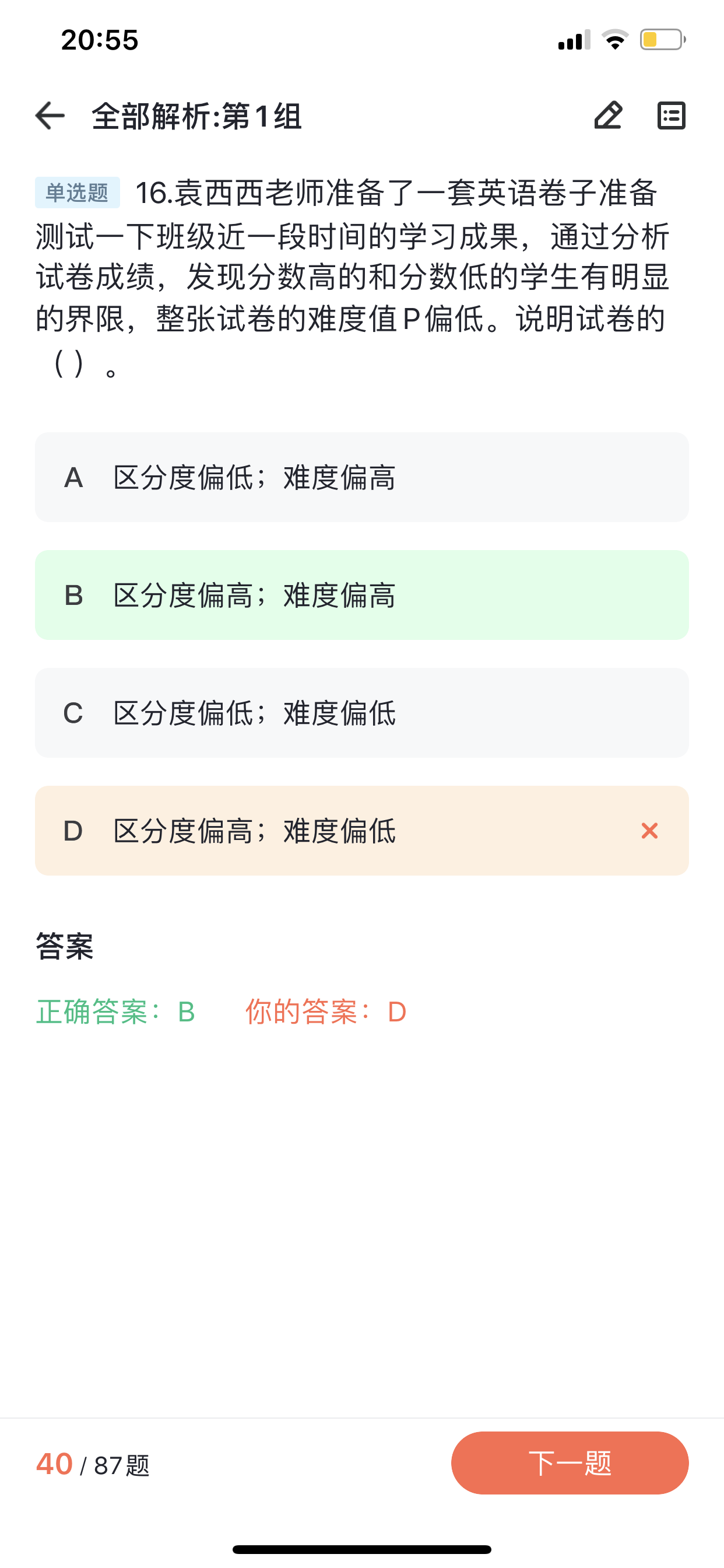Go back using the arrow icon
Screen dimensions: 724x1568
coord(50,116)
